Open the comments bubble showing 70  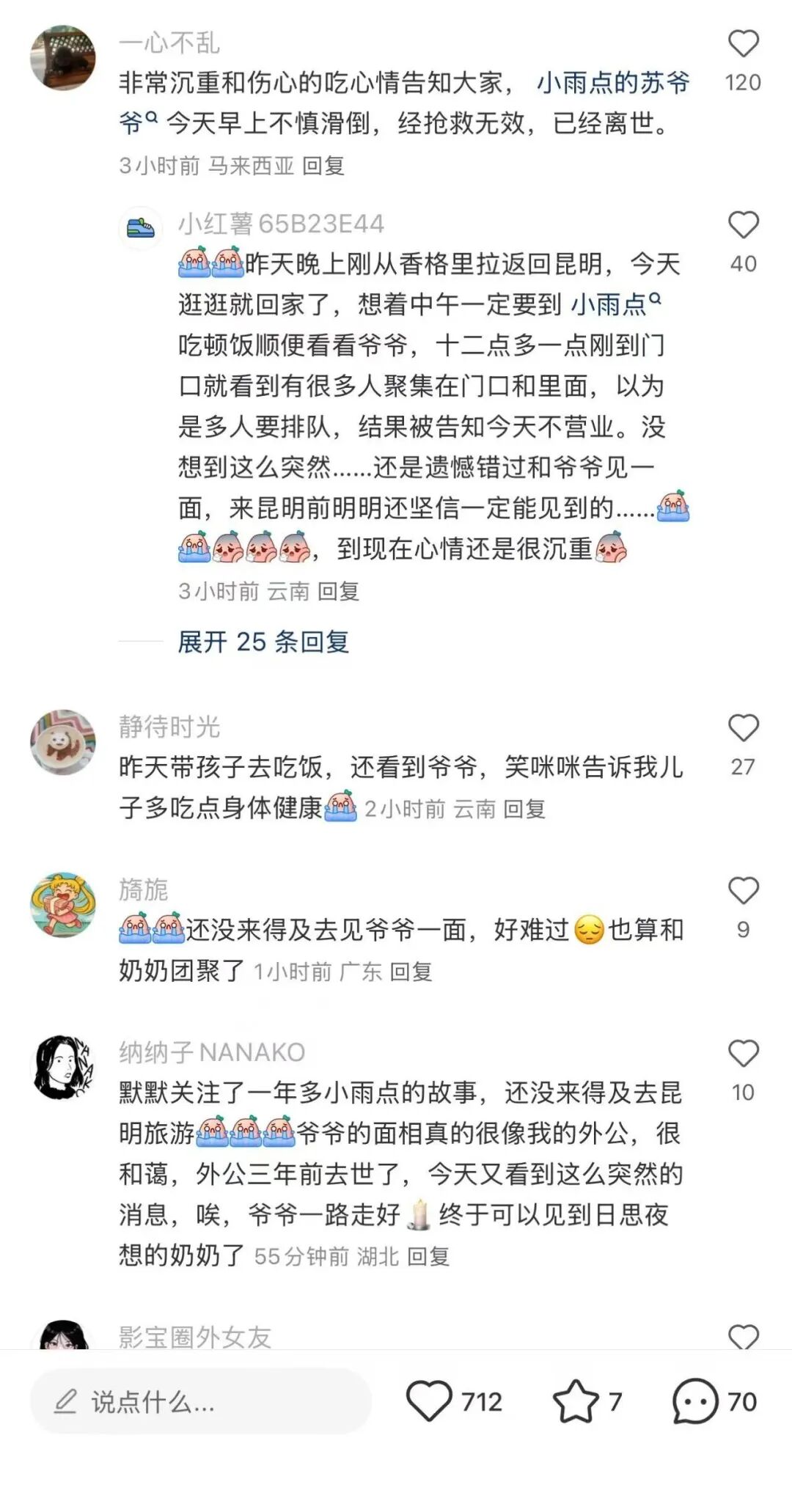[694, 1401]
